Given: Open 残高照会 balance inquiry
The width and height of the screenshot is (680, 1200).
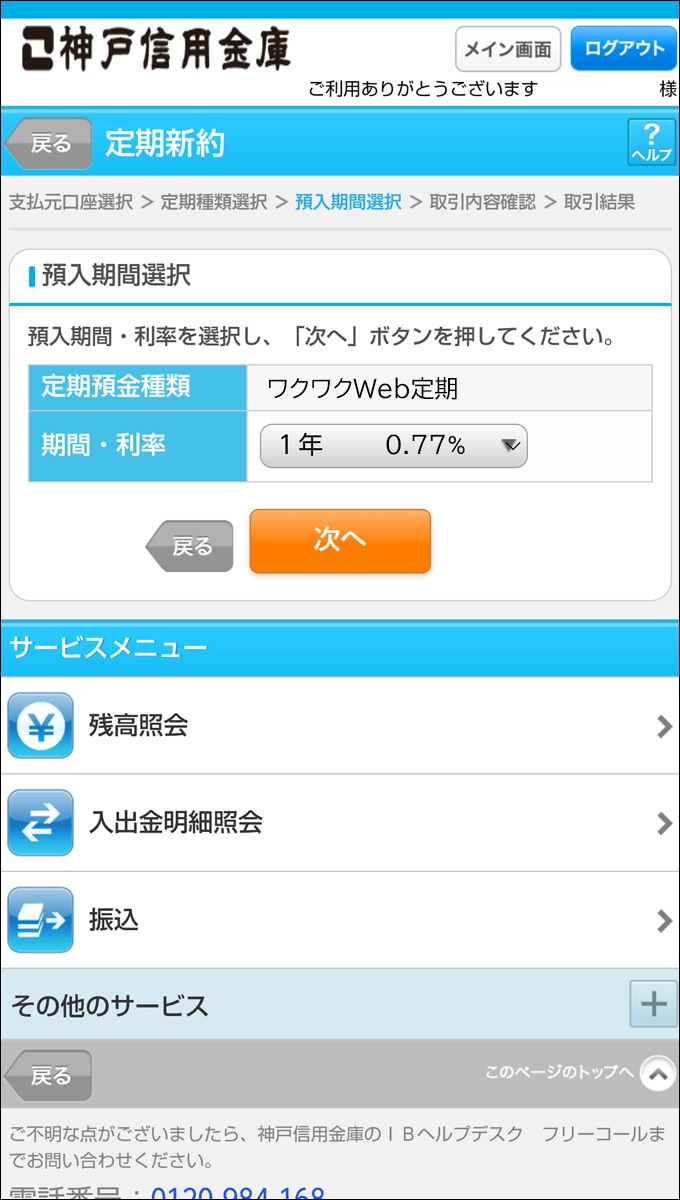Looking at the screenshot, I should coord(340,726).
